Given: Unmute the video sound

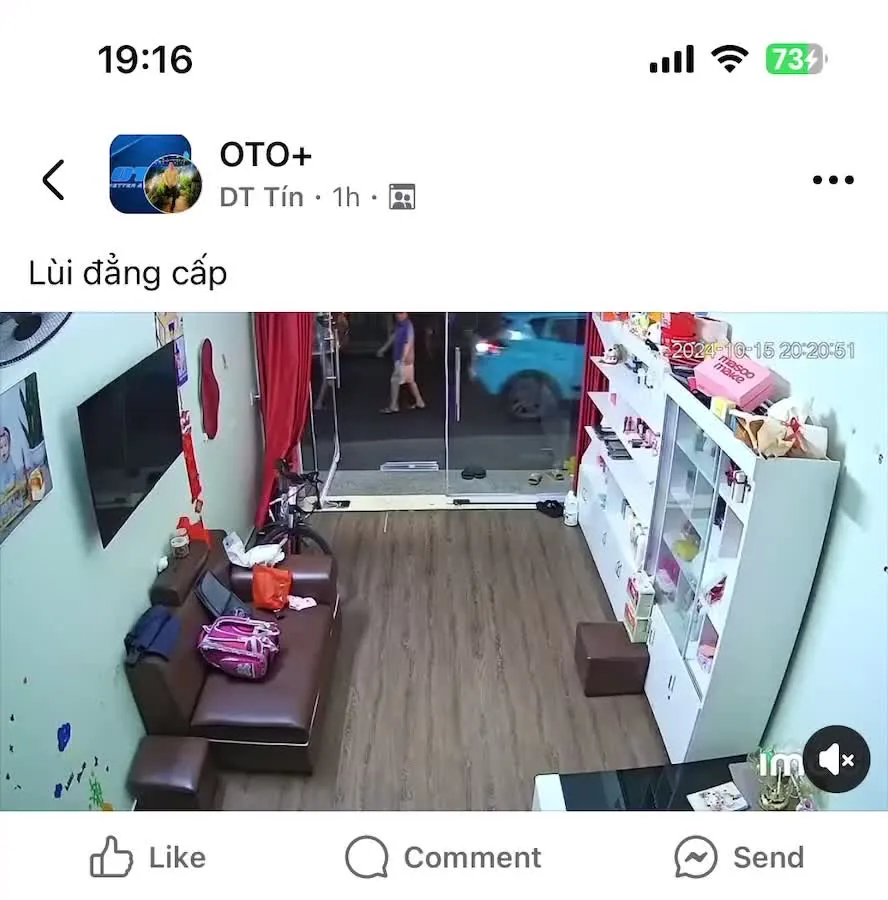Looking at the screenshot, I should coord(836,760).
